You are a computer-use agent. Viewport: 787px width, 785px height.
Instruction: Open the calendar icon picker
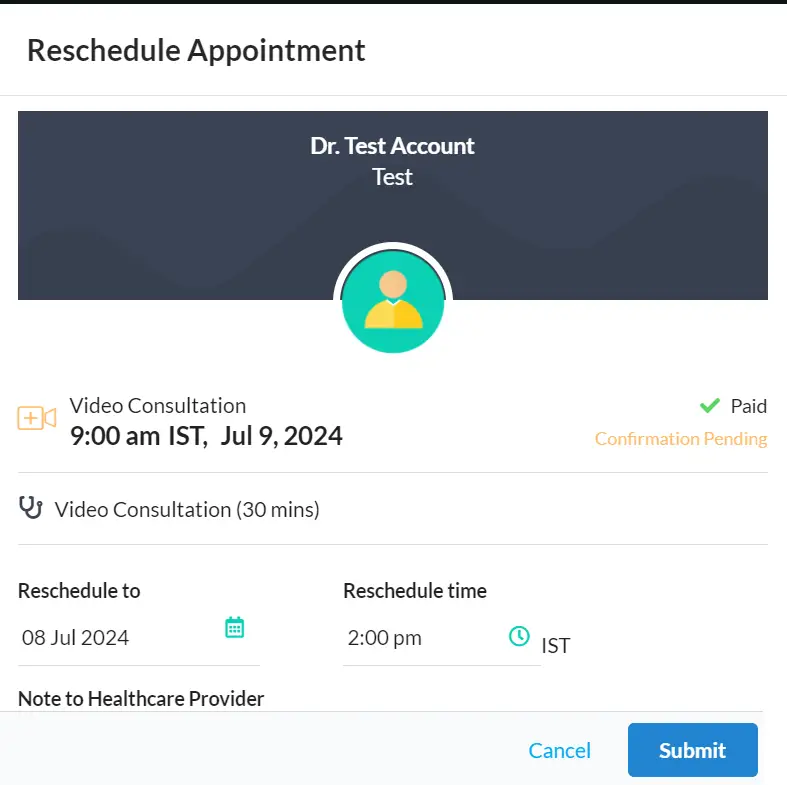pos(235,628)
